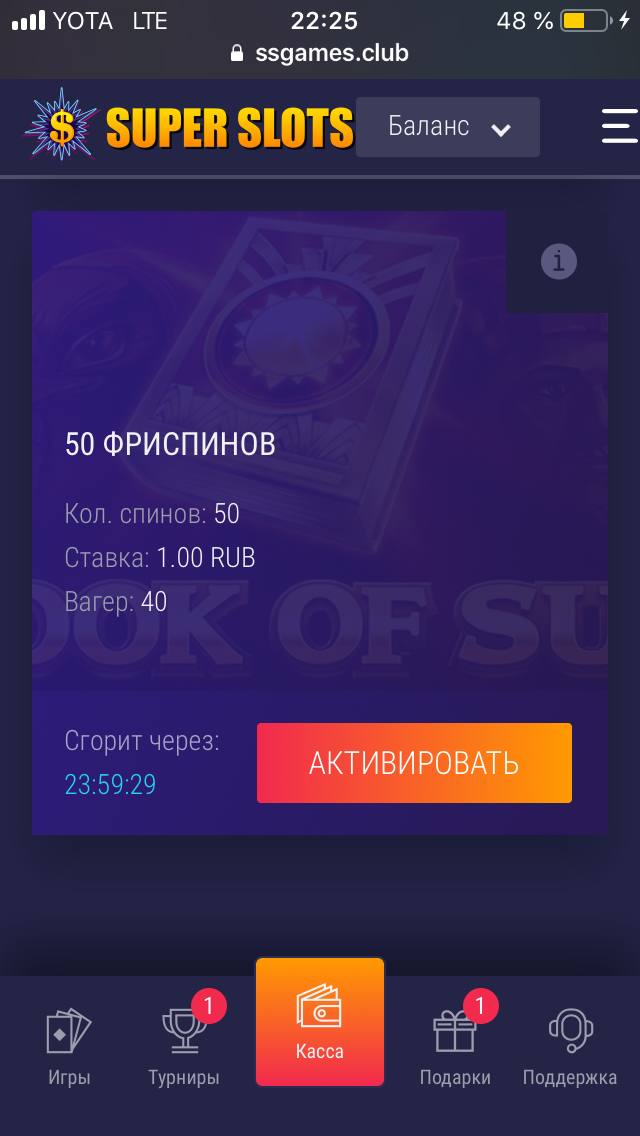Screen dimensions: 640x1136
Task: Tap the ssgames.club address bar
Action: 320,53
